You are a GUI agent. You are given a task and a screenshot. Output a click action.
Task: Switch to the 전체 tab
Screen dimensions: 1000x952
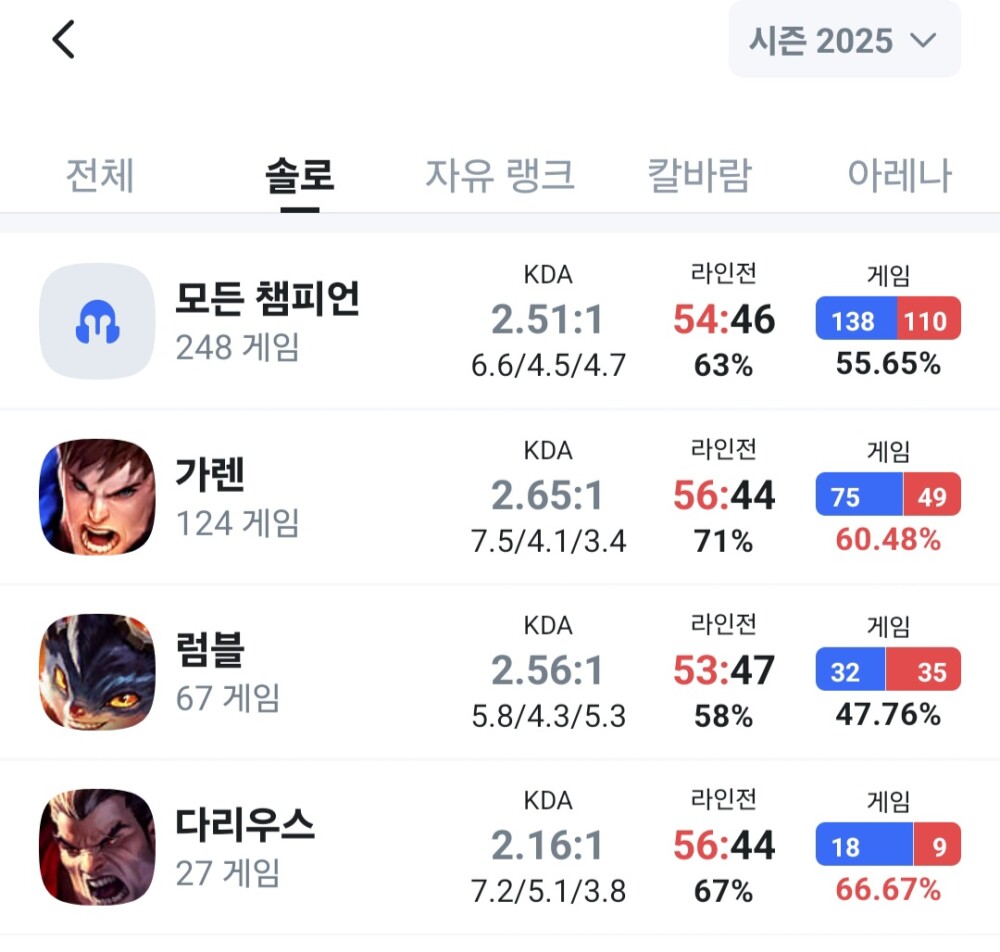pyautogui.click(x=99, y=176)
